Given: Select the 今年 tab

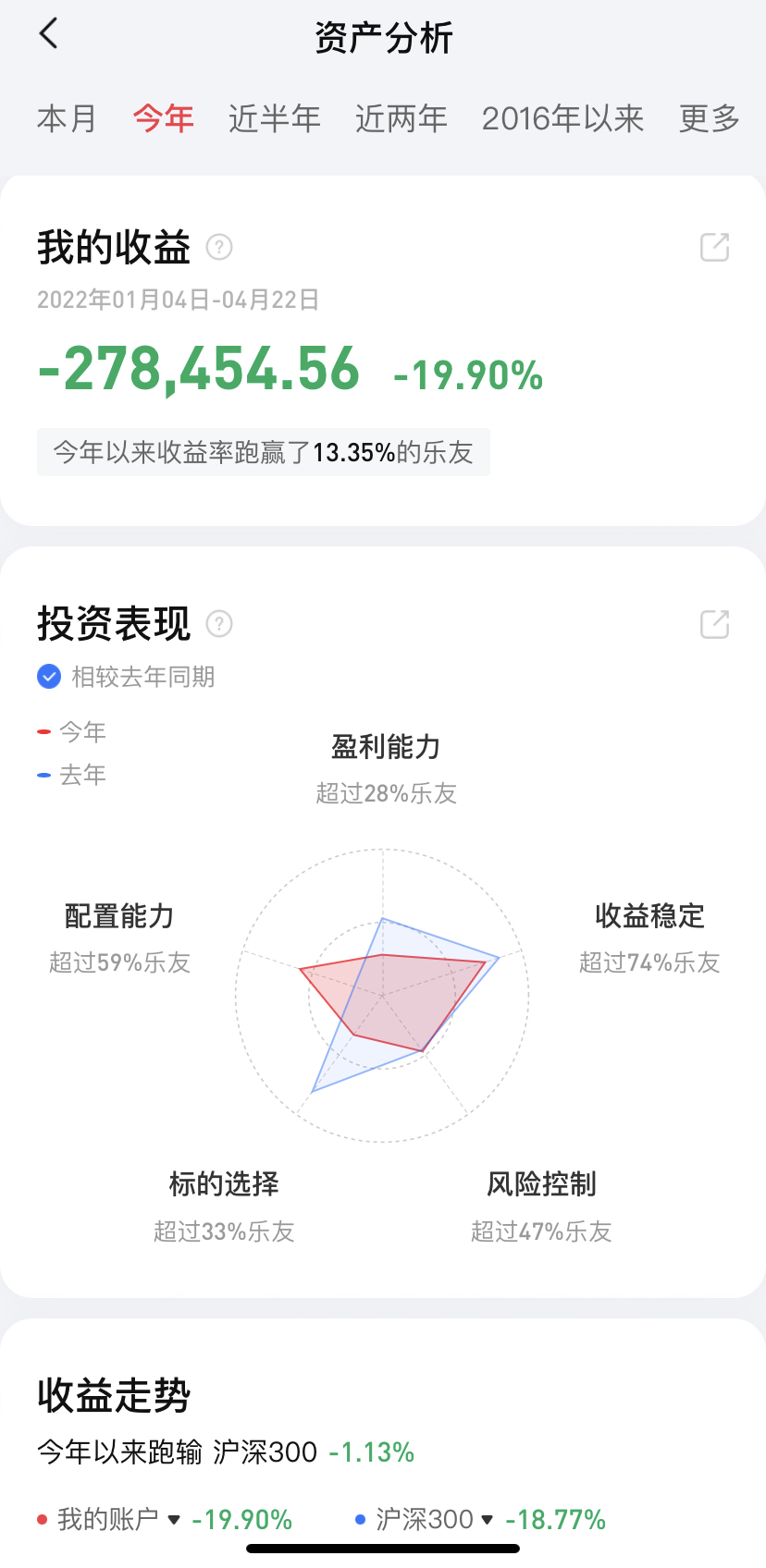Looking at the screenshot, I should [x=164, y=118].
